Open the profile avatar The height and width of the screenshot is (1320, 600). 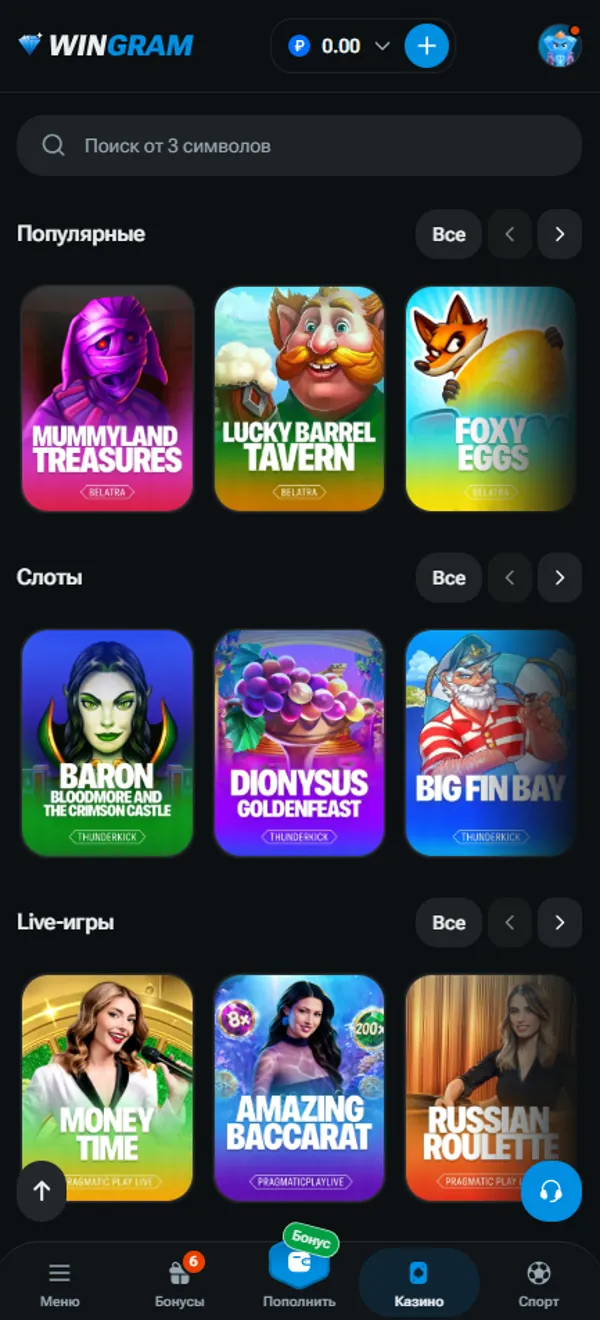pos(559,46)
